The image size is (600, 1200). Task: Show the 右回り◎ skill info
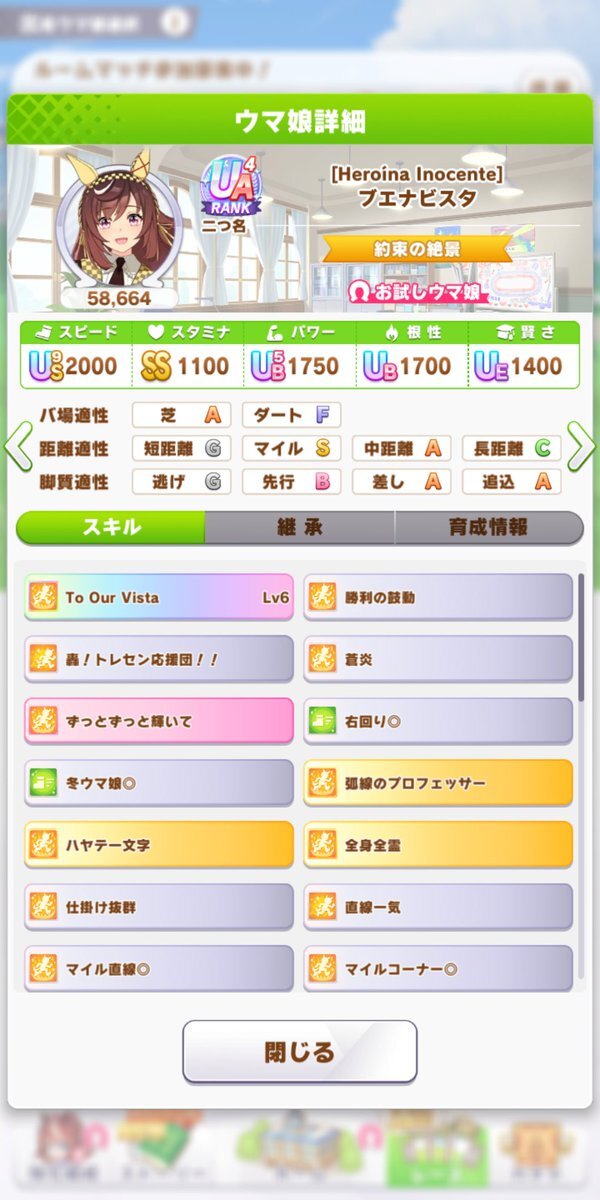(438, 721)
